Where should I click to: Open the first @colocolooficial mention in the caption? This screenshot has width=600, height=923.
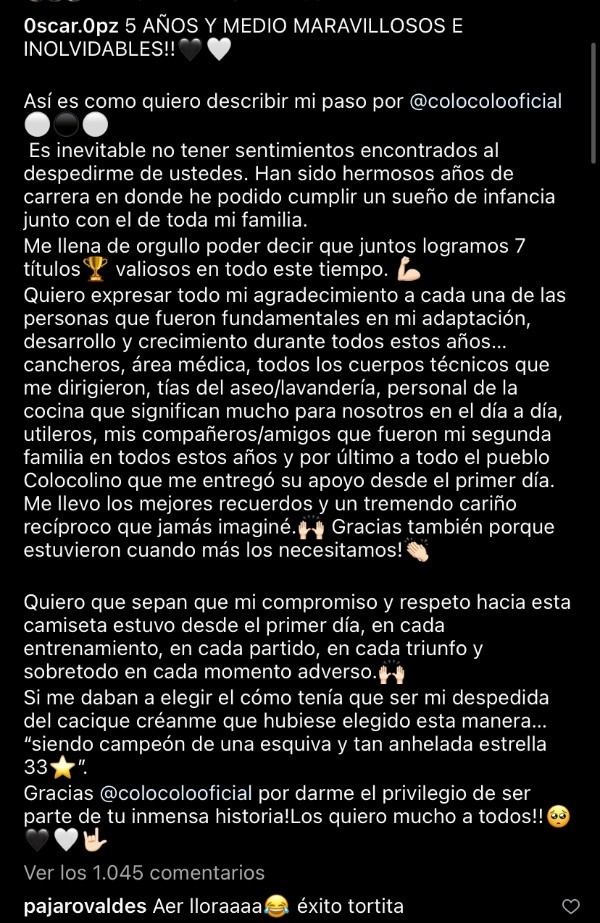tap(485, 101)
